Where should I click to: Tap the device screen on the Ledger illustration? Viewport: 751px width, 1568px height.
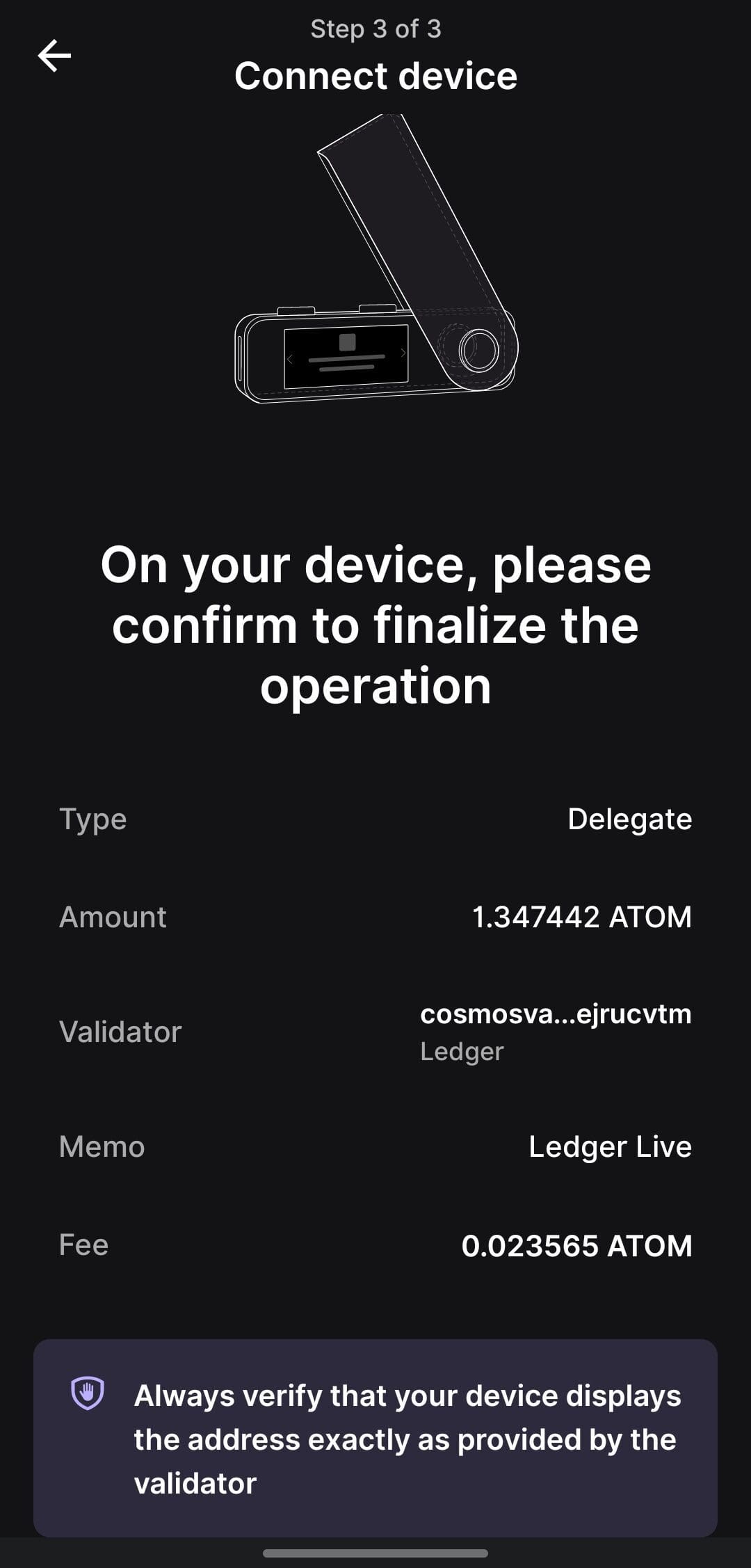click(346, 357)
